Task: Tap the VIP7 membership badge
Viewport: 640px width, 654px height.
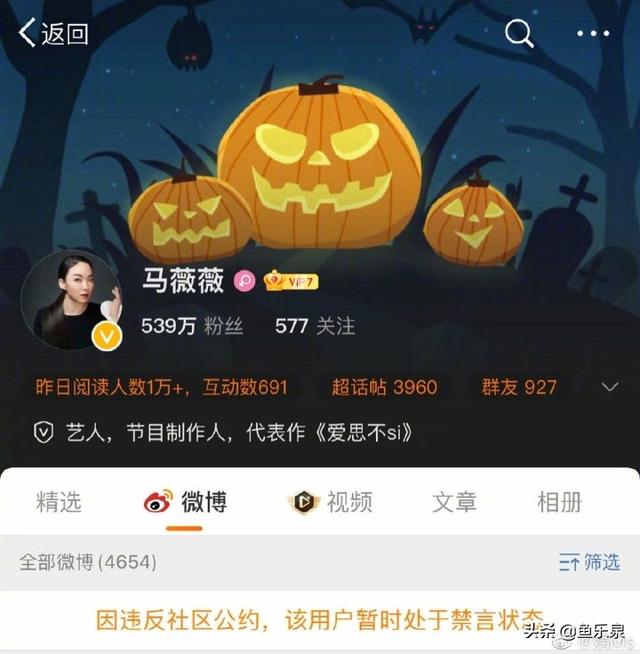Action: click(x=290, y=282)
